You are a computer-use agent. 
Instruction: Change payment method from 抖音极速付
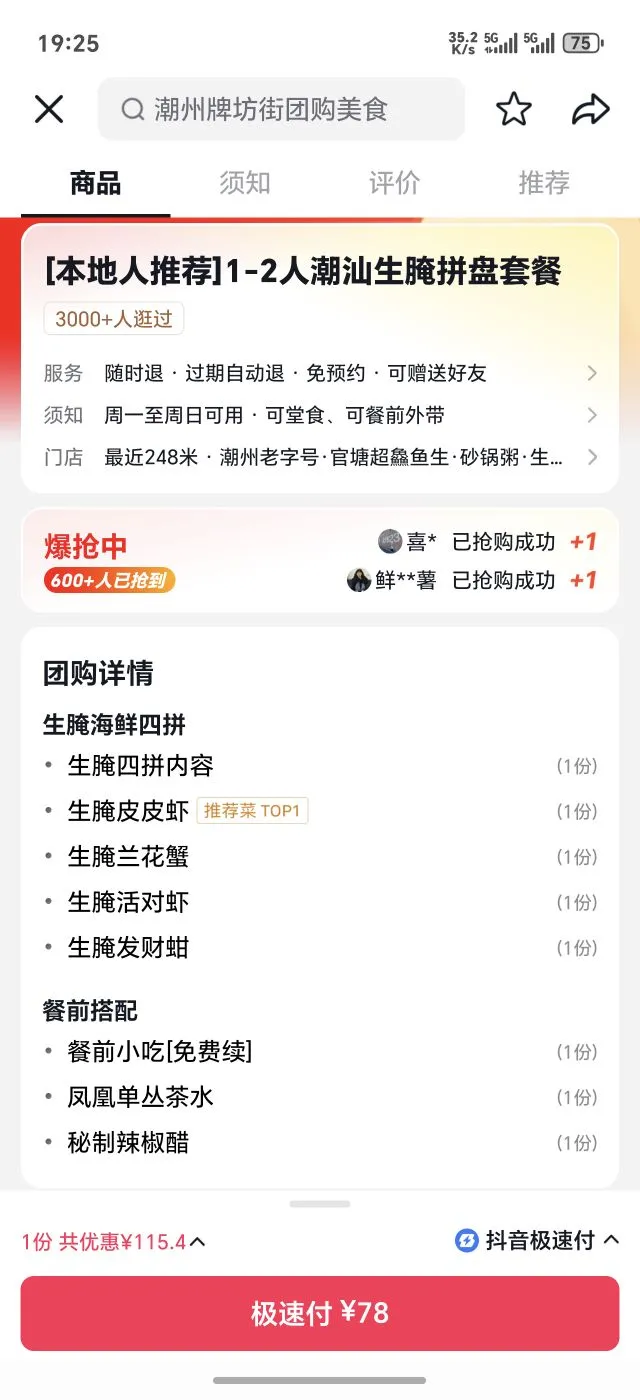tap(537, 1241)
